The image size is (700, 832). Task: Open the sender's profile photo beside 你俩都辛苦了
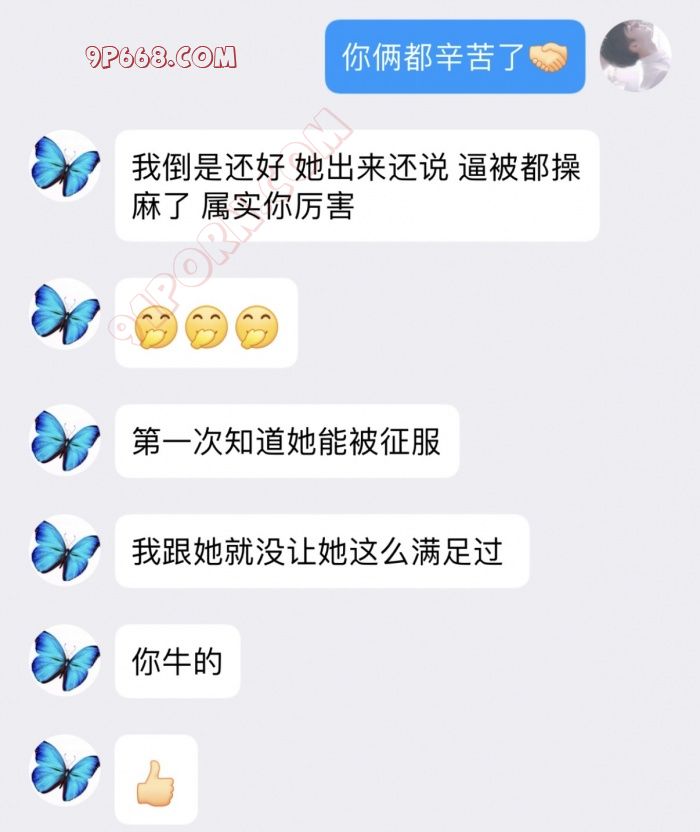point(635,56)
